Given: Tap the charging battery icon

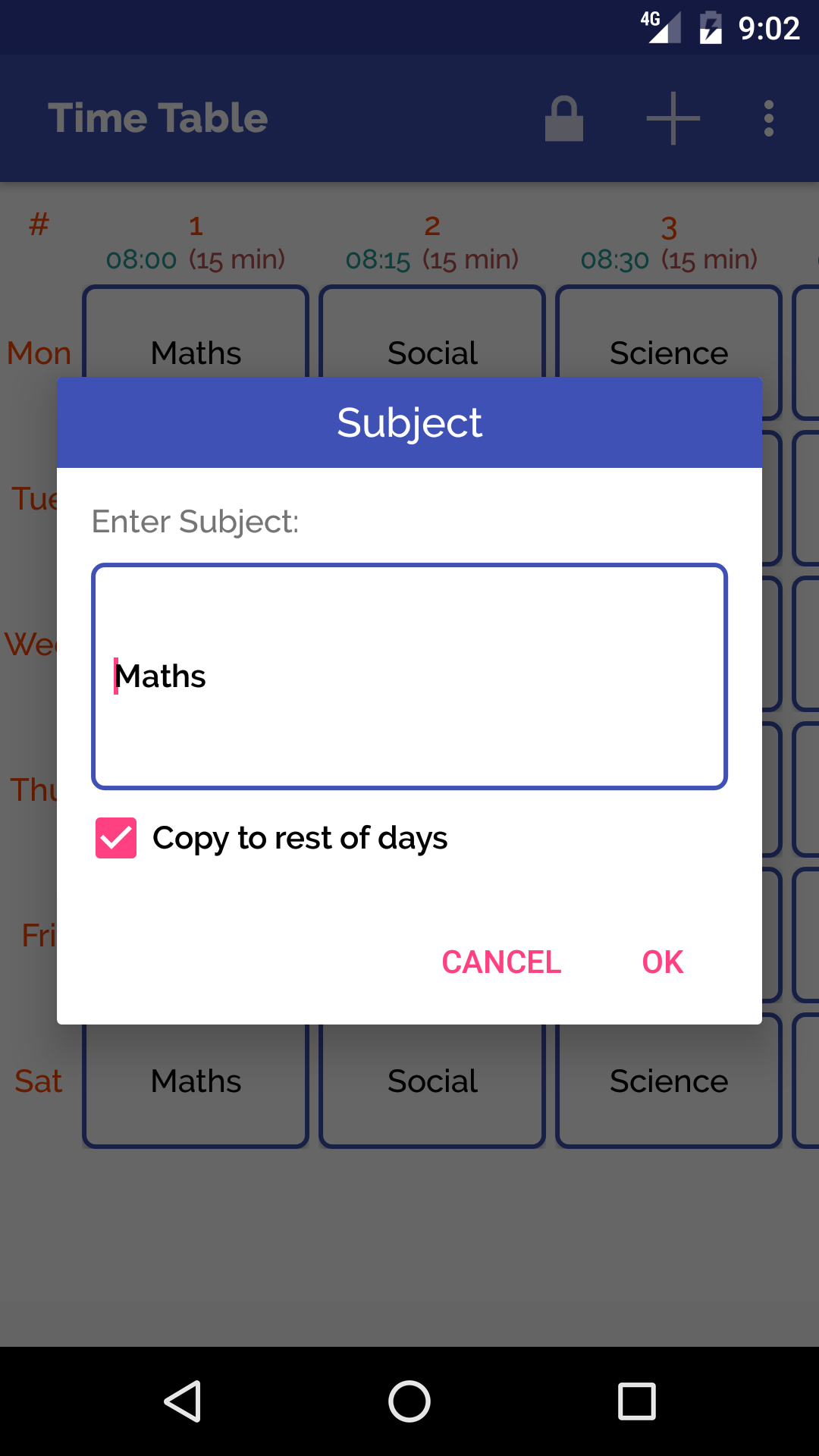Looking at the screenshot, I should click(710, 28).
